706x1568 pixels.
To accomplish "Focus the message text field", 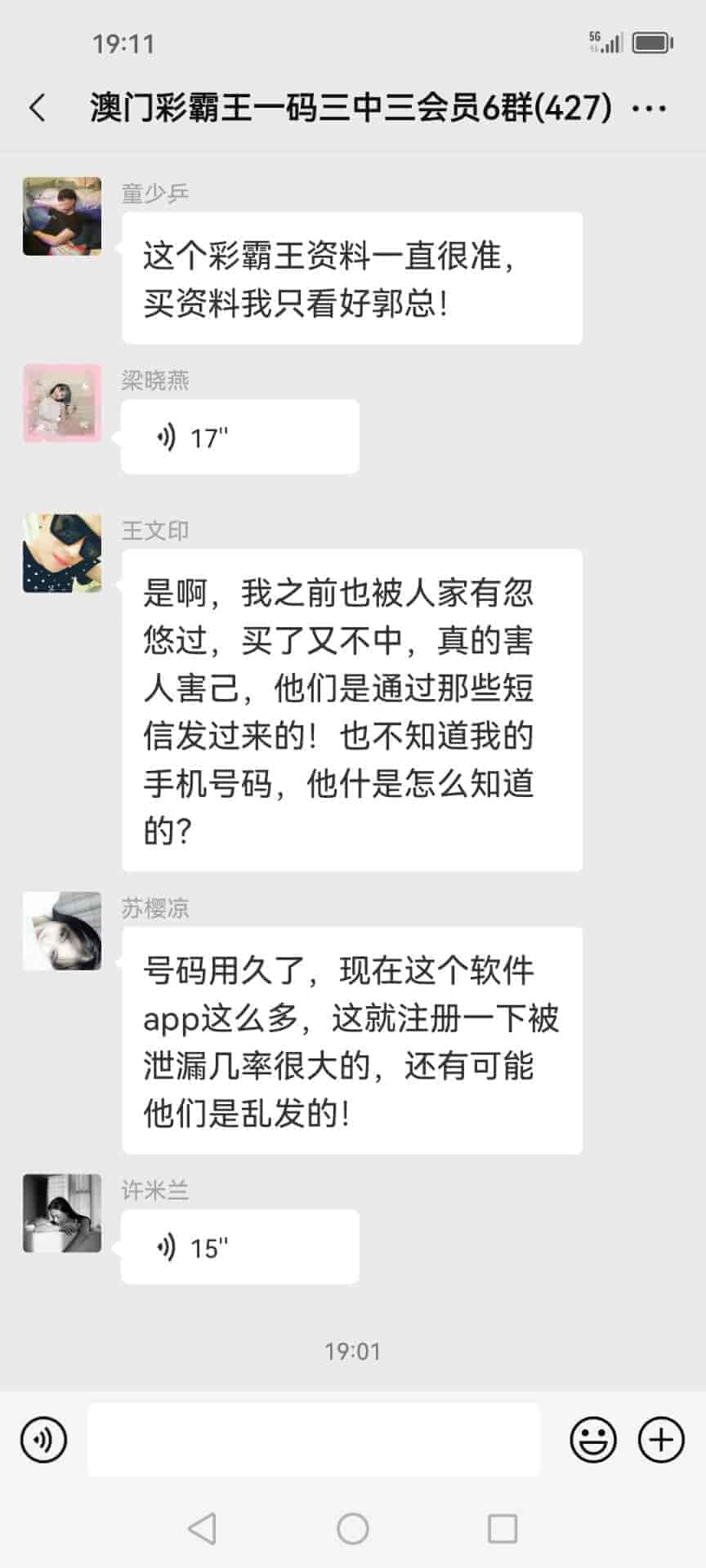I will click(x=314, y=1439).
